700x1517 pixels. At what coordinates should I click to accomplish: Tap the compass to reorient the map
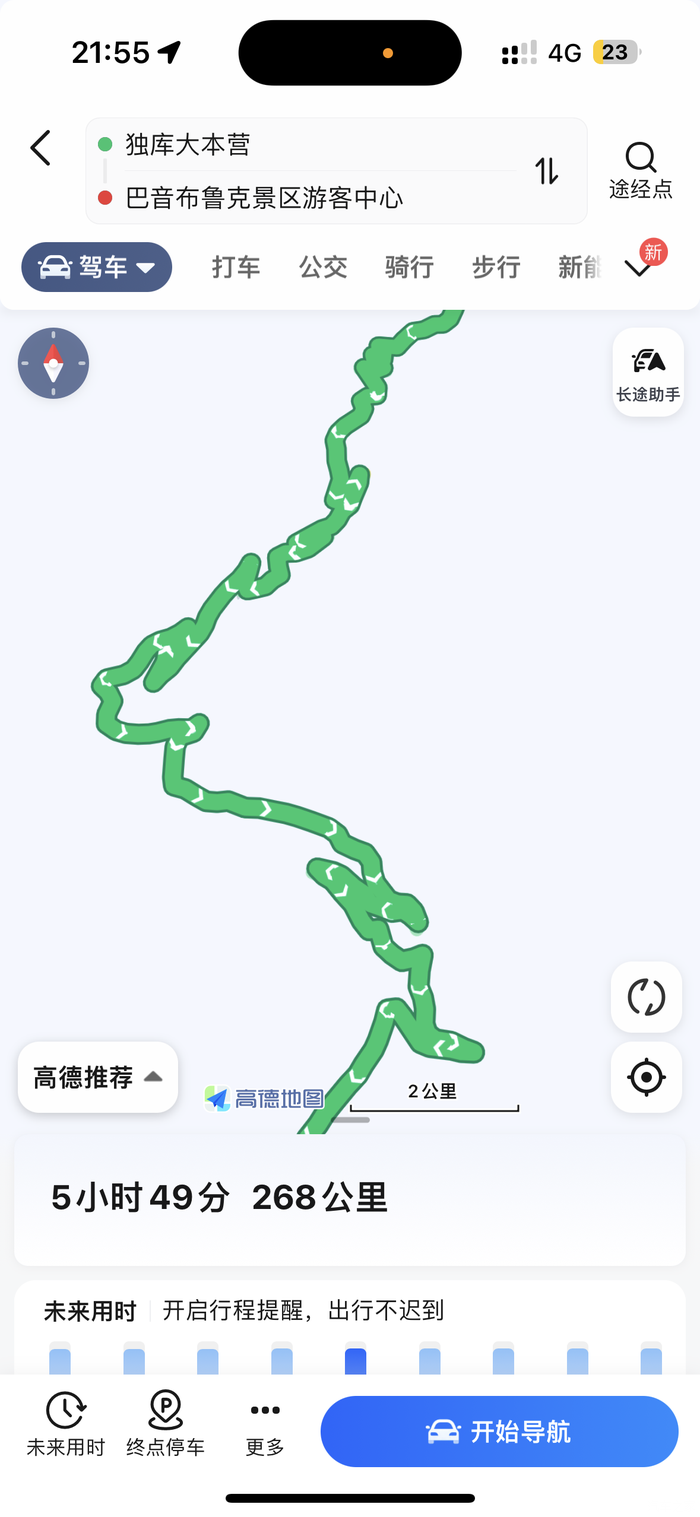pos(53,363)
